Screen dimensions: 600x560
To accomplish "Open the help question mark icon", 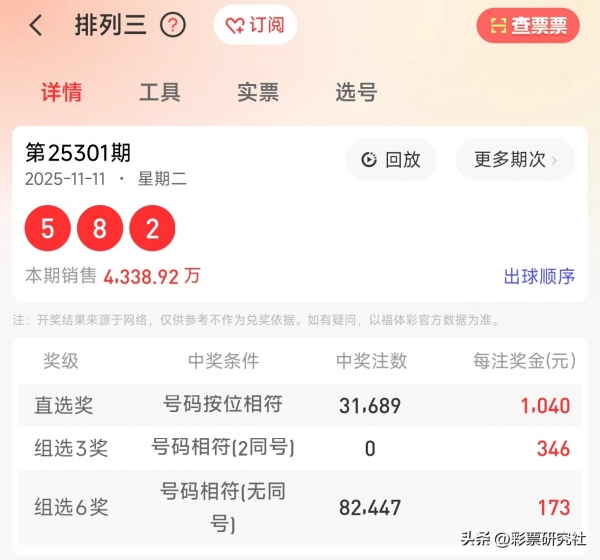I will pyautogui.click(x=173, y=25).
